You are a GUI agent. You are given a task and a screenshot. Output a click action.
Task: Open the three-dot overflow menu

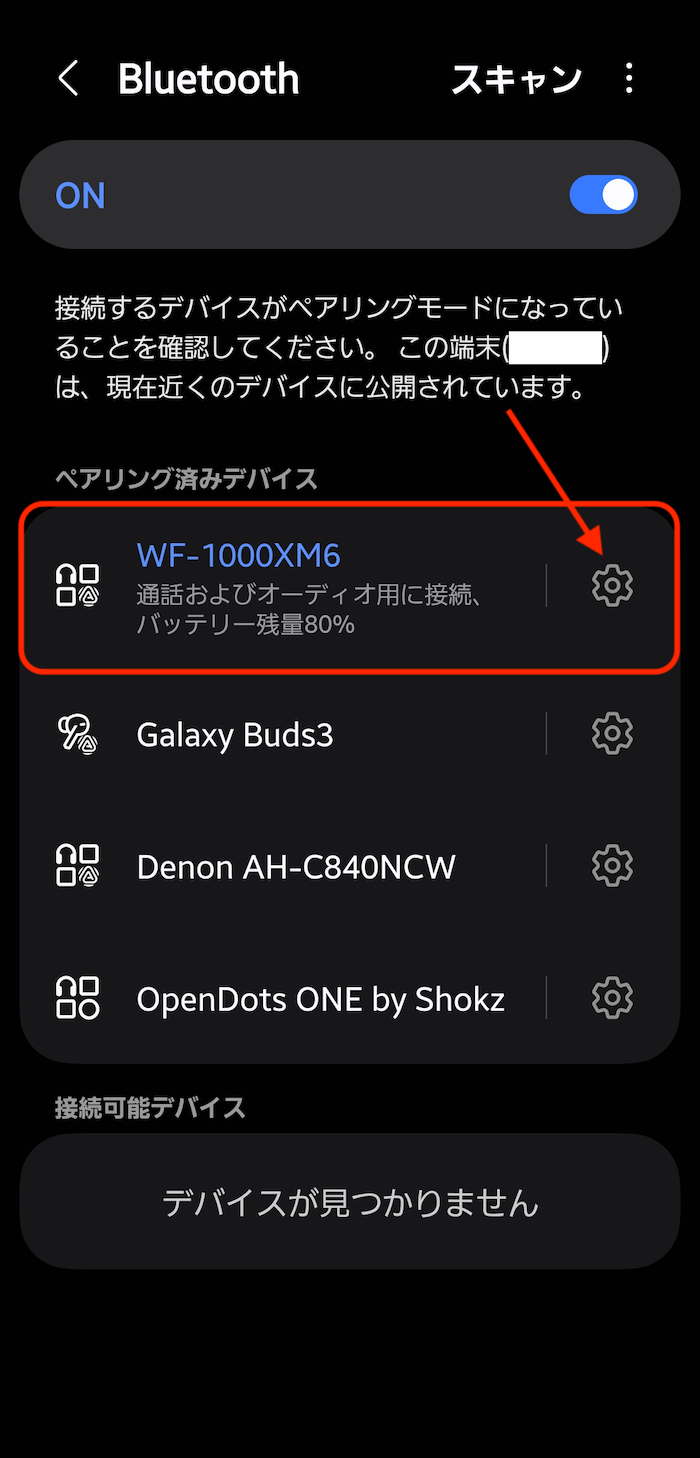pos(629,79)
